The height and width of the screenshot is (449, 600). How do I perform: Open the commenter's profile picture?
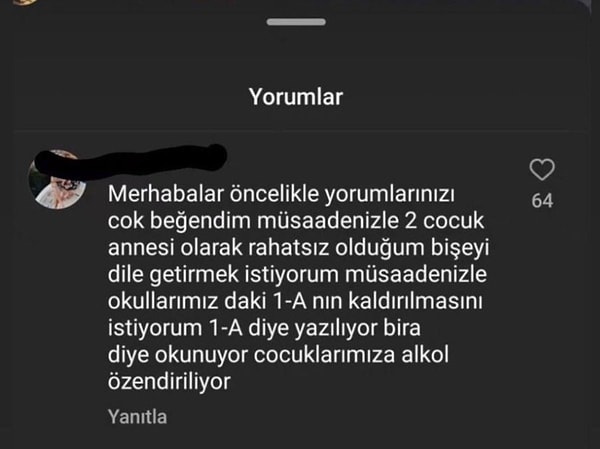(x=59, y=180)
